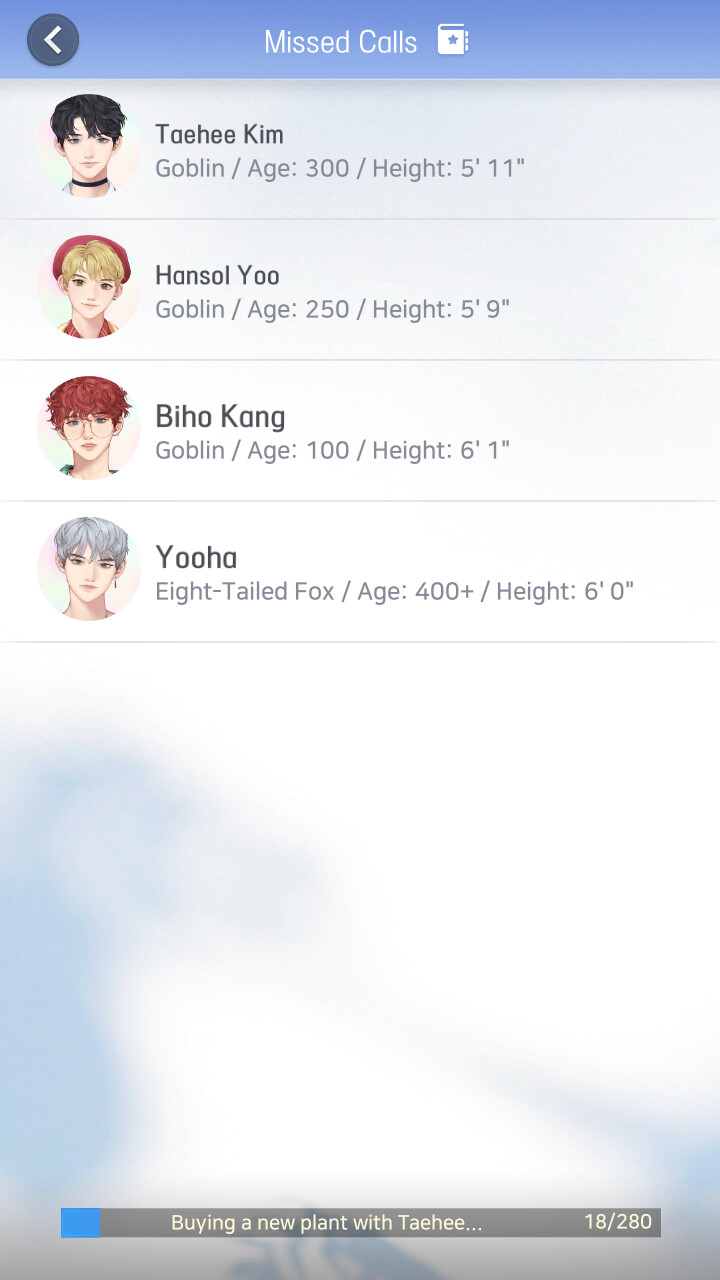Open the contacts book icon
The image size is (720, 1280).
coord(453,41)
